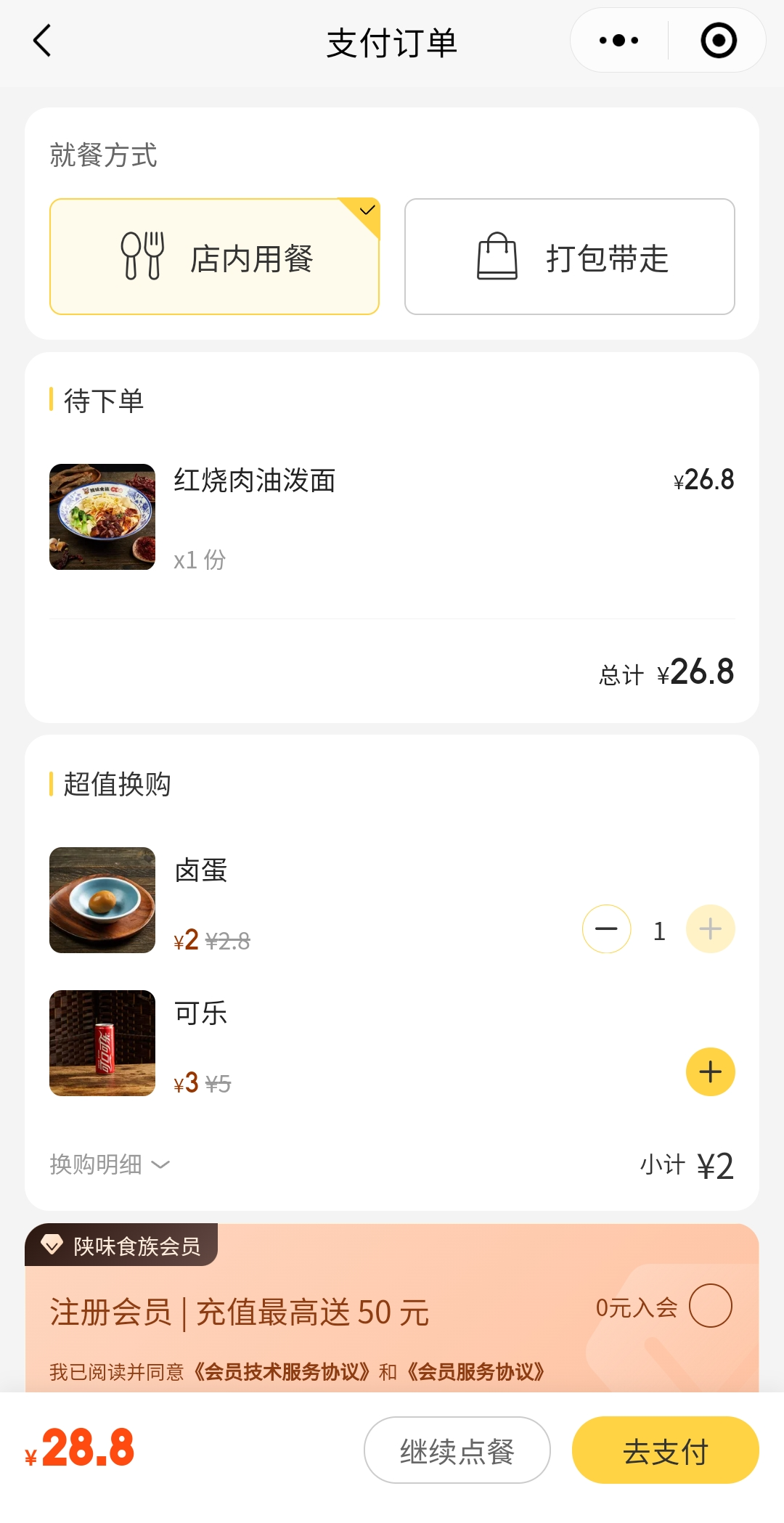The width and height of the screenshot is (784, 1523).
Task: Go back from the payment order page
Action: click(43, 41)
